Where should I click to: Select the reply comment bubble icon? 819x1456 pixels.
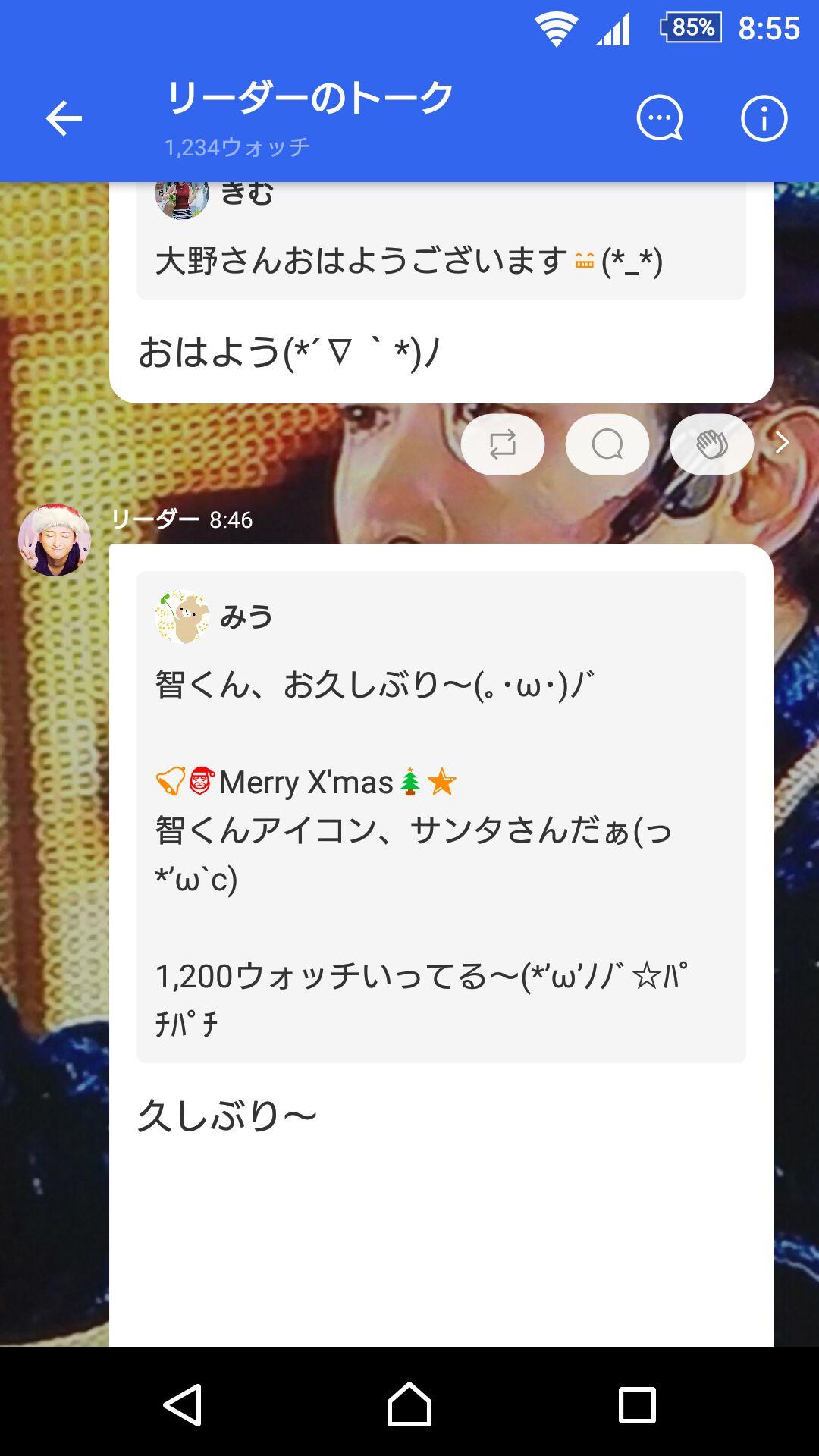[606, 444]
